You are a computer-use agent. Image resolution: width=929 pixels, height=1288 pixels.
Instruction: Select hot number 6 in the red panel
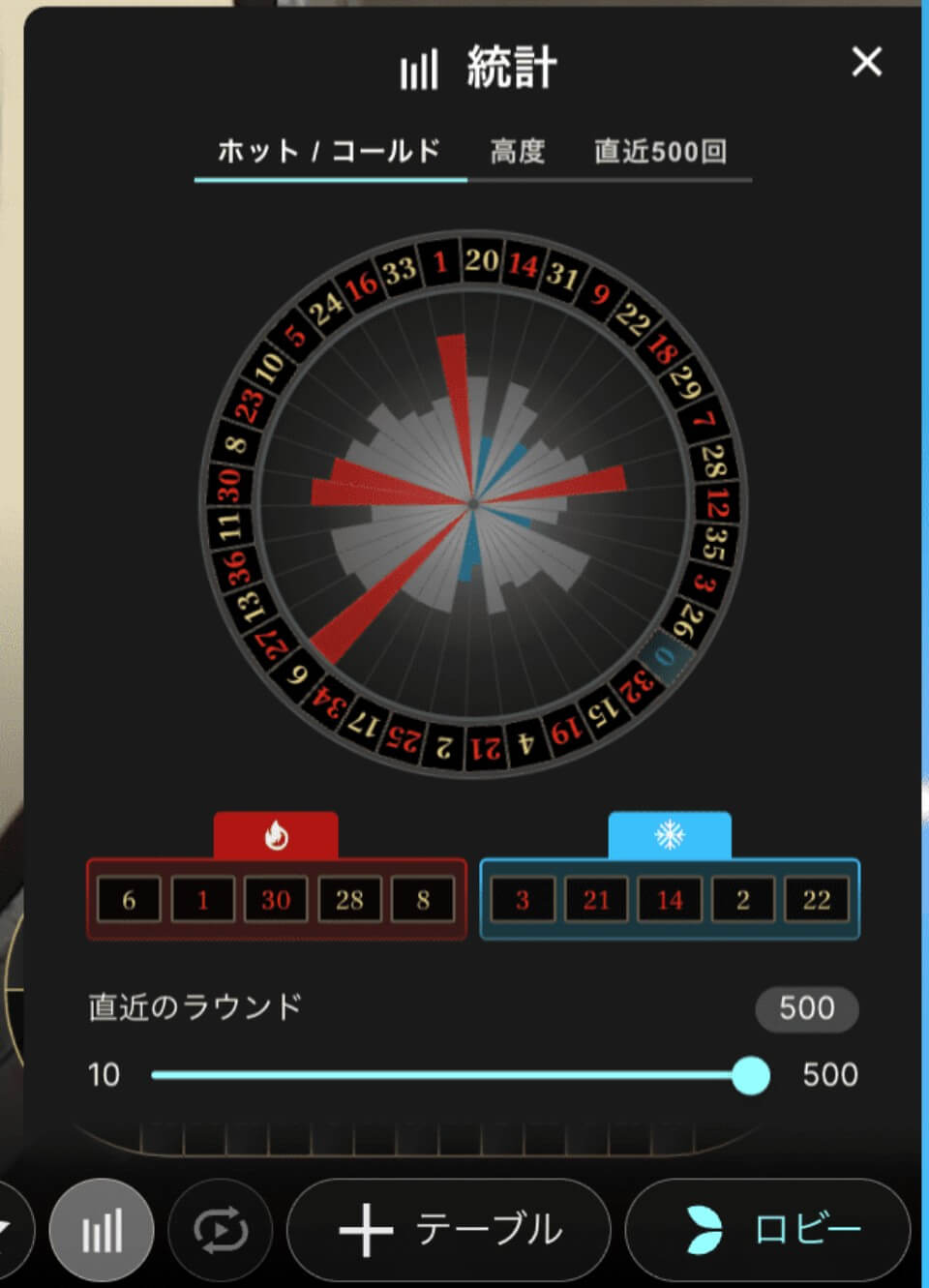(129, 900)
